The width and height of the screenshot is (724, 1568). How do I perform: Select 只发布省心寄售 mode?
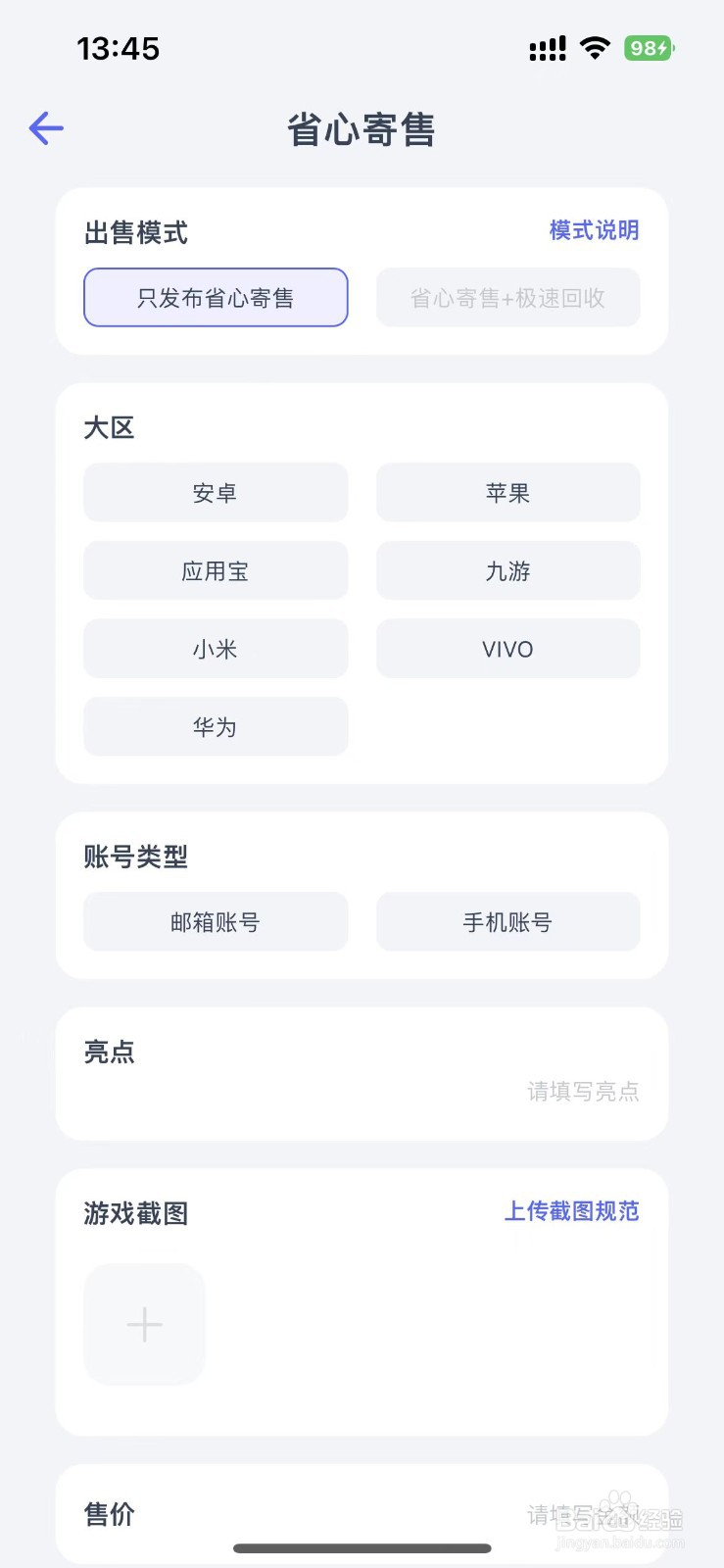[216, 298]
